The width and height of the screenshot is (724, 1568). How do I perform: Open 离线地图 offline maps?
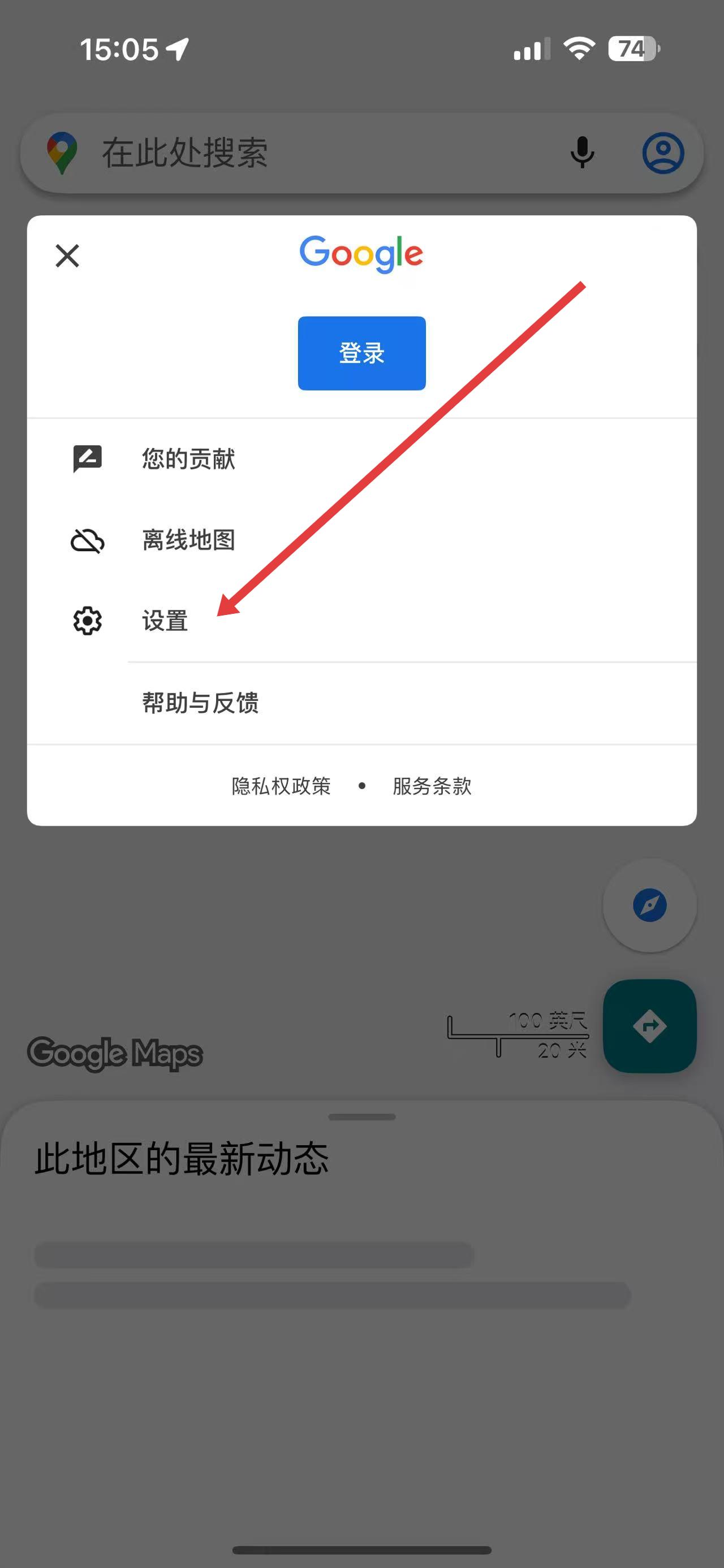188,540
